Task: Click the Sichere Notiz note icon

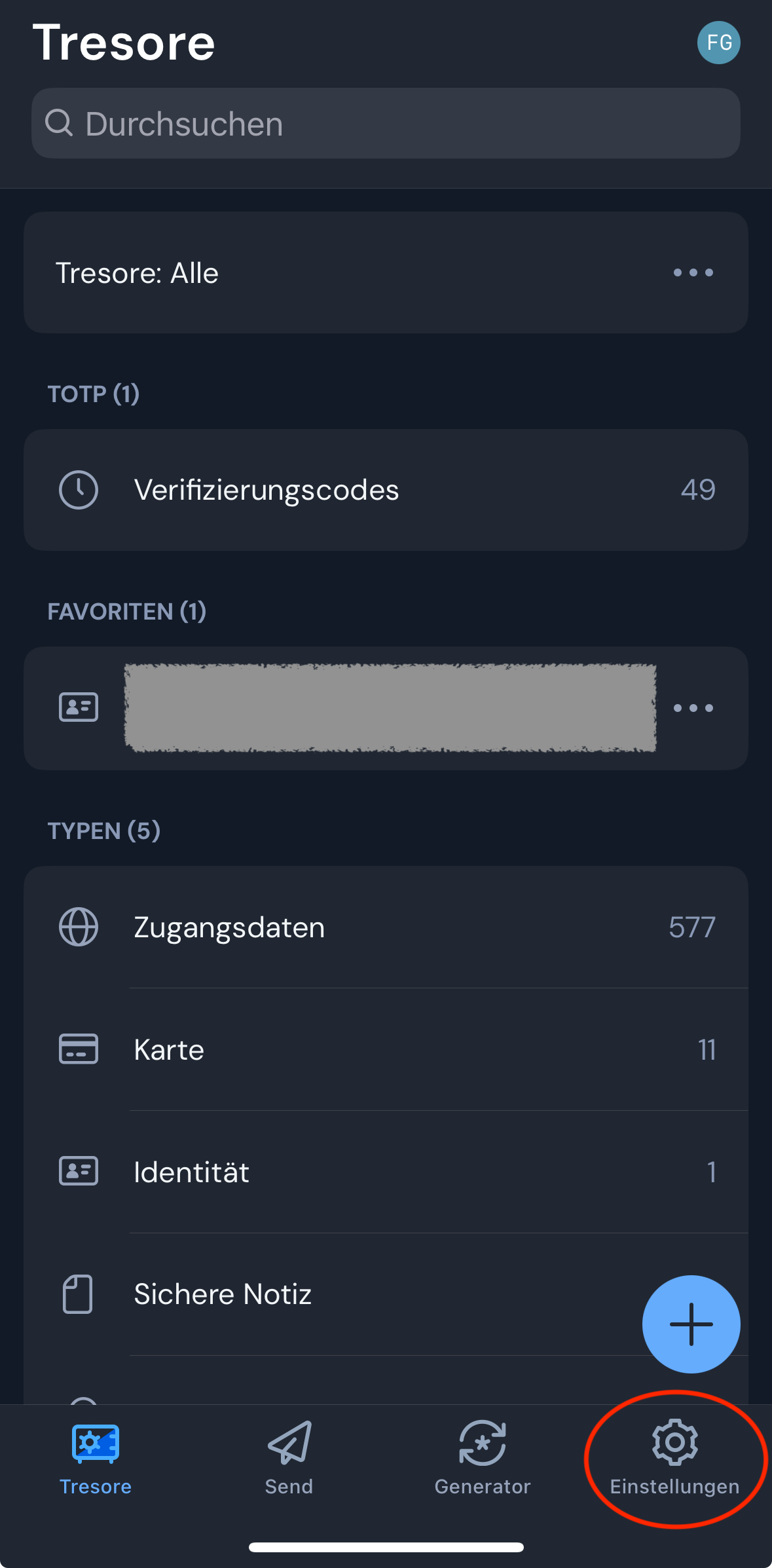Action: [78, 1293]
